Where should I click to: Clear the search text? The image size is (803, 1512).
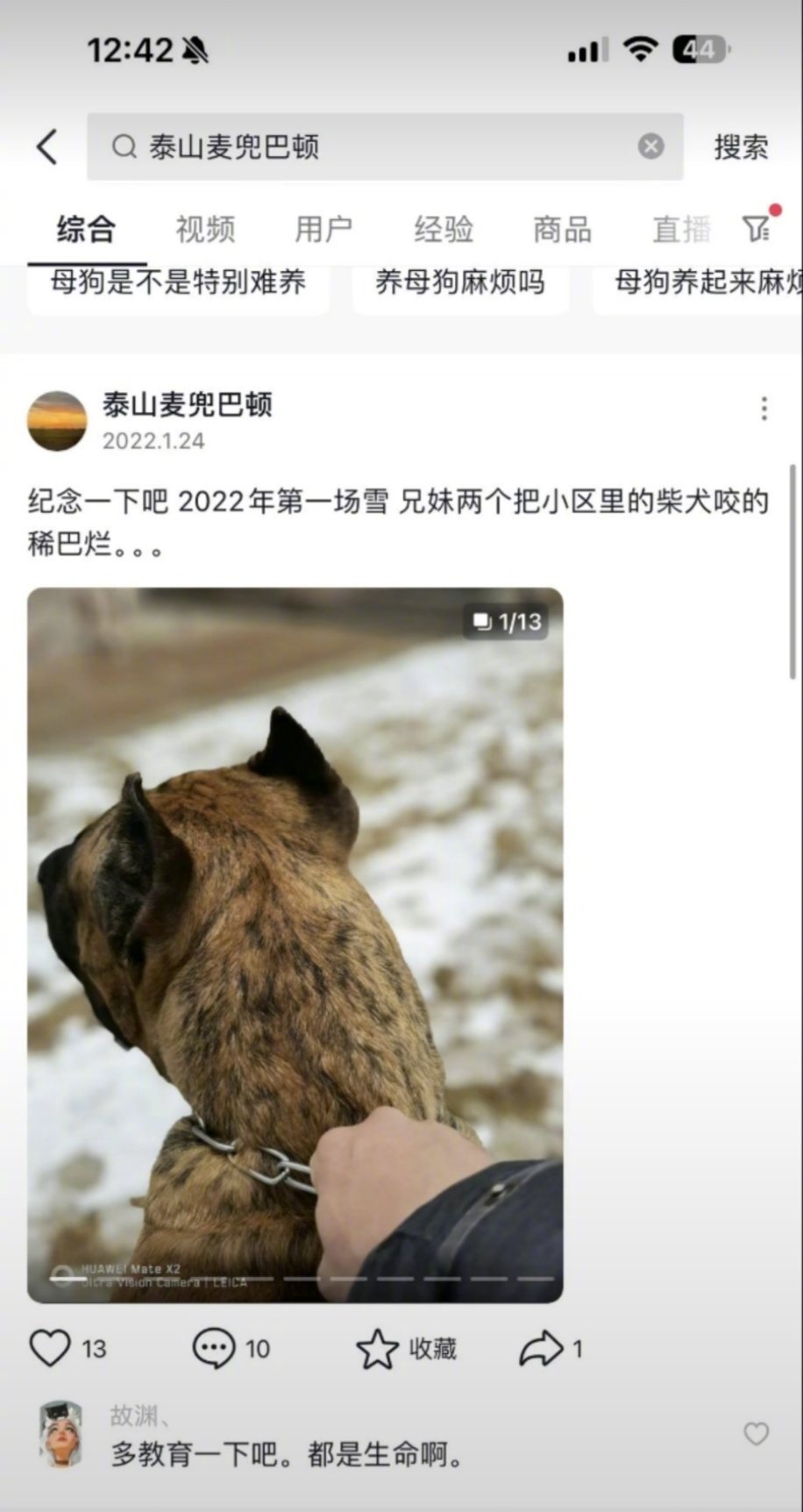[650, 146]
